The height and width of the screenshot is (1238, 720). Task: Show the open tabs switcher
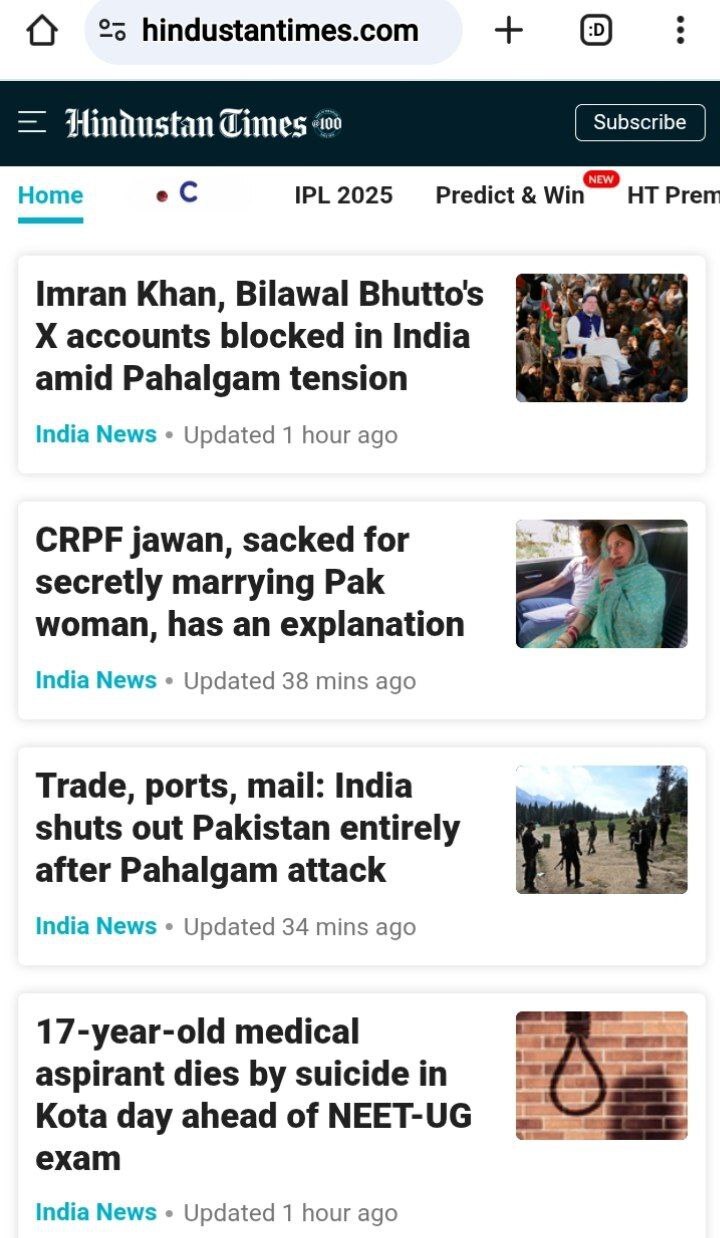(x=596, y=31)
